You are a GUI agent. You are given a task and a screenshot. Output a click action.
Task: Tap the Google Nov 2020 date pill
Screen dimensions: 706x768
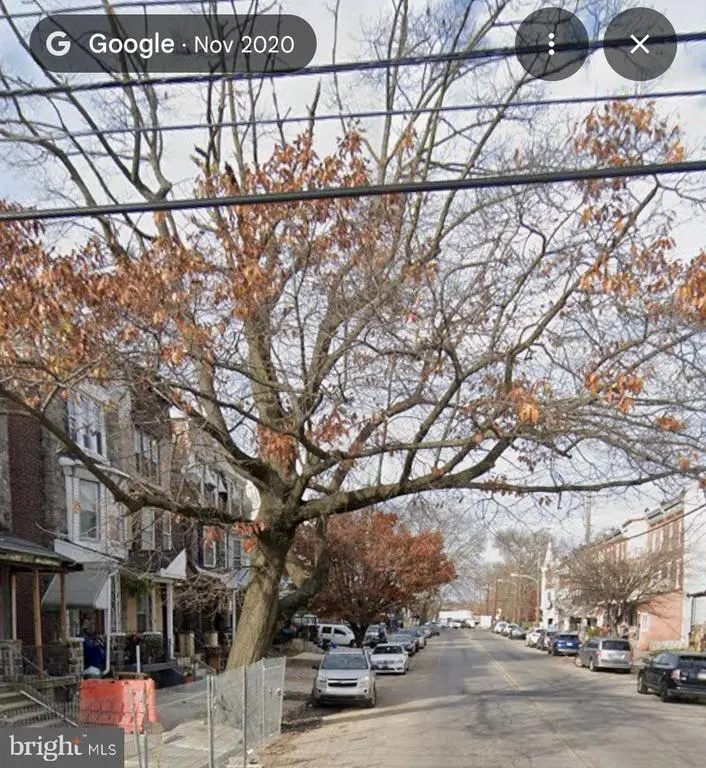pos(173,44)
